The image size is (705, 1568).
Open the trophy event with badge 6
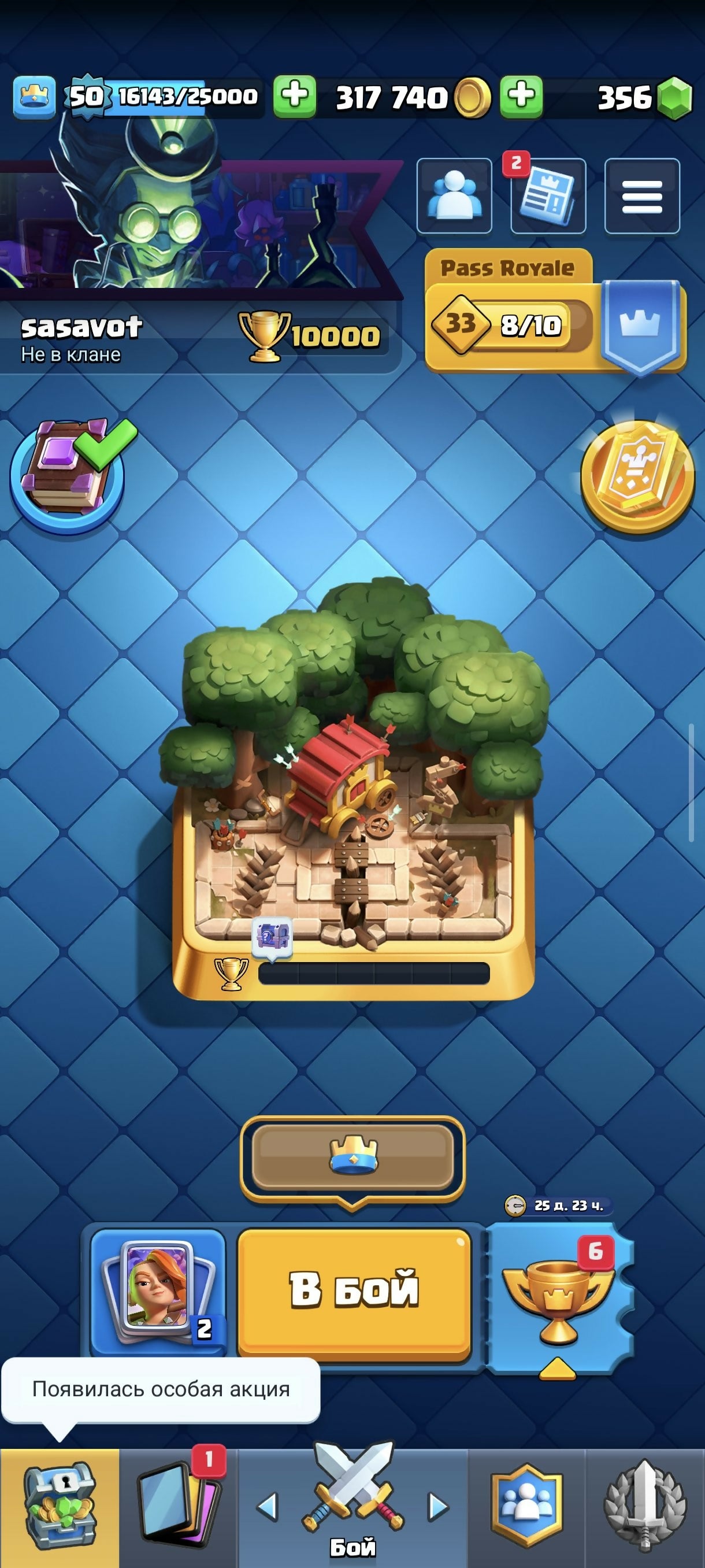pyautogui.click(x=556, y=1295)
